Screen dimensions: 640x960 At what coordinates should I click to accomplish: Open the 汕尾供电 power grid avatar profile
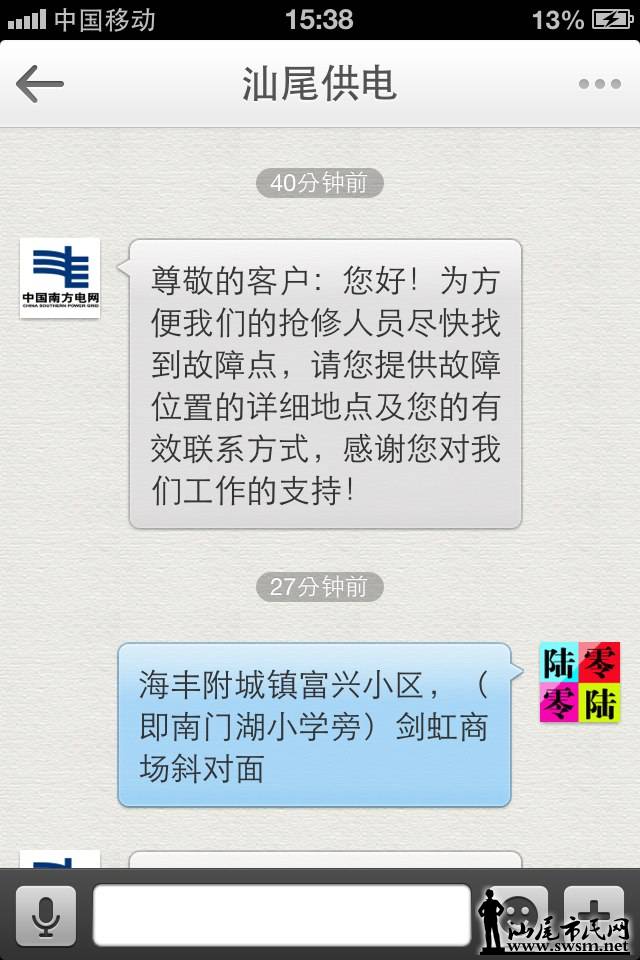pyautogui.click(x=60, y=278)
